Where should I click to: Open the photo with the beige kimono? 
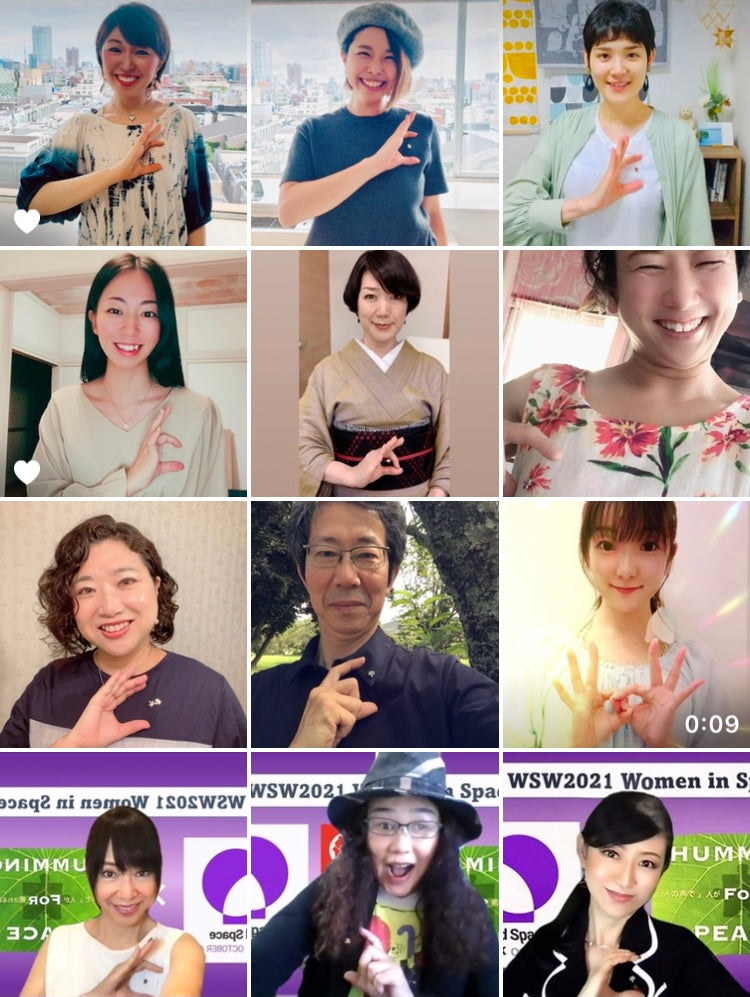point(374,373)
